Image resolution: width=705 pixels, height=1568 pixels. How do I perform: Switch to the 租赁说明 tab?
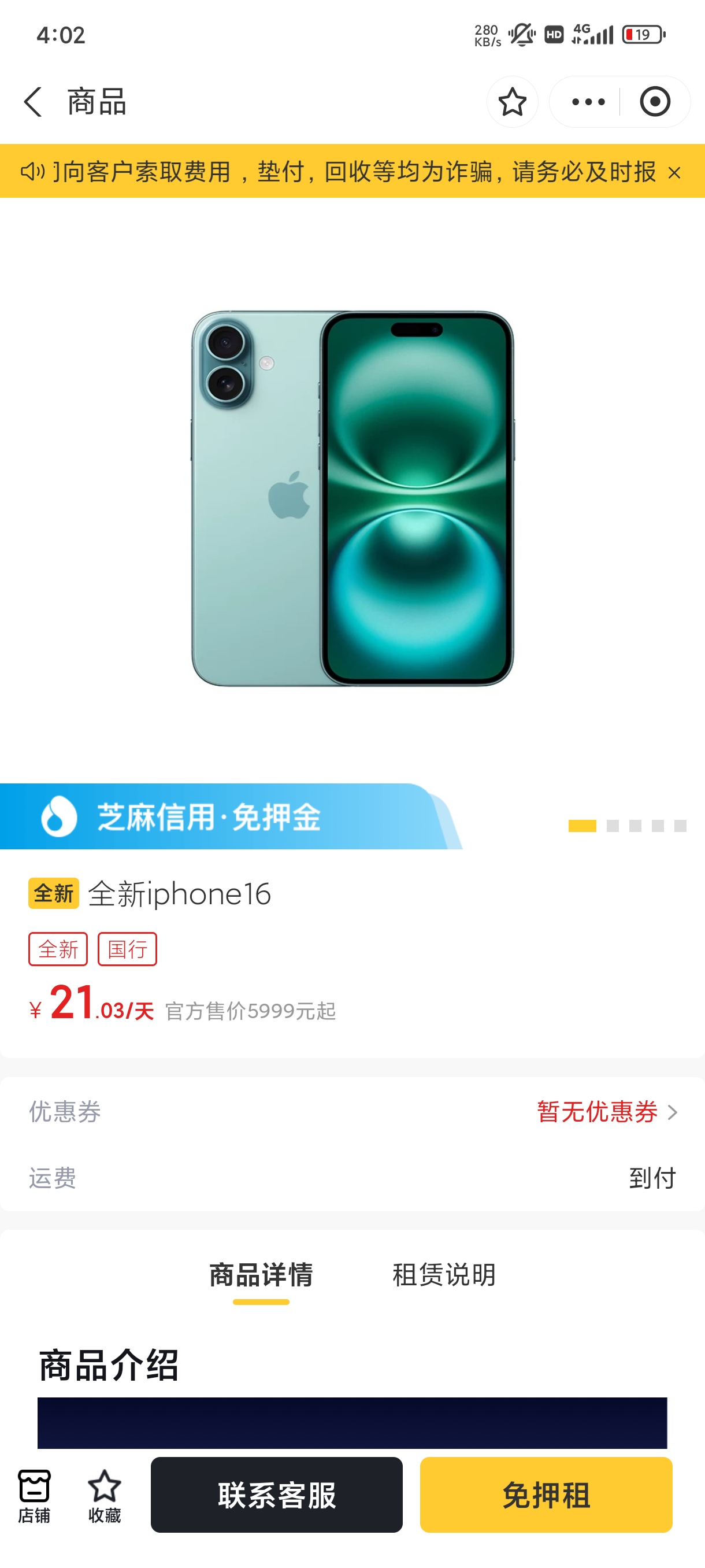444,1274
